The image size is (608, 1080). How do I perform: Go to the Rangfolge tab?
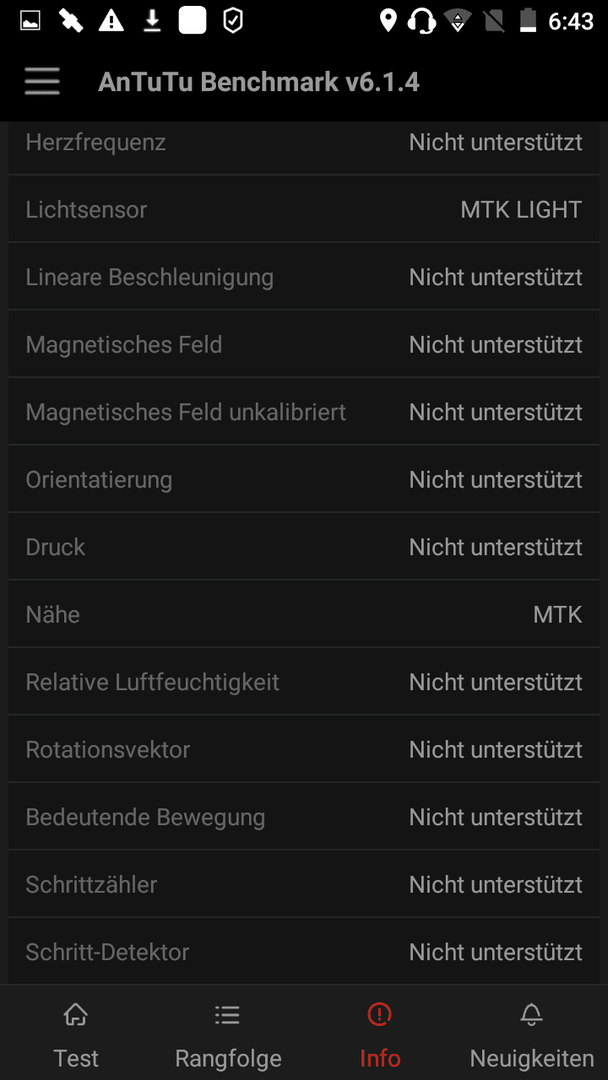[228, 1033]
